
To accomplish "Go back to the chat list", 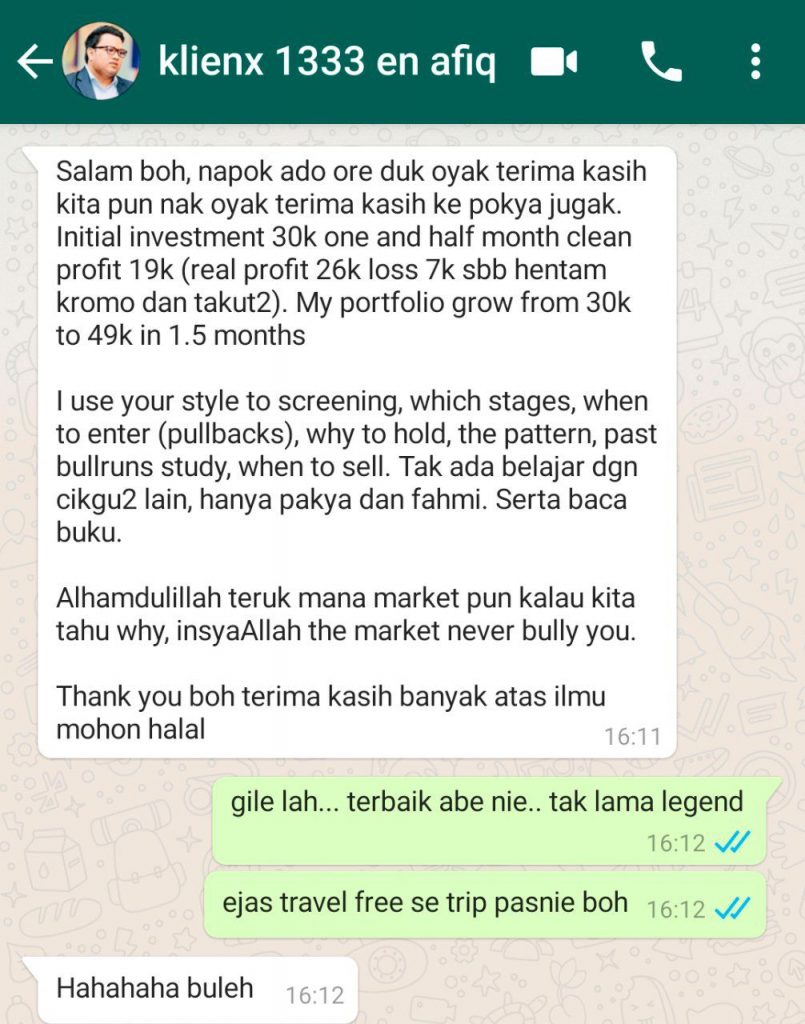I will [34, 62].
